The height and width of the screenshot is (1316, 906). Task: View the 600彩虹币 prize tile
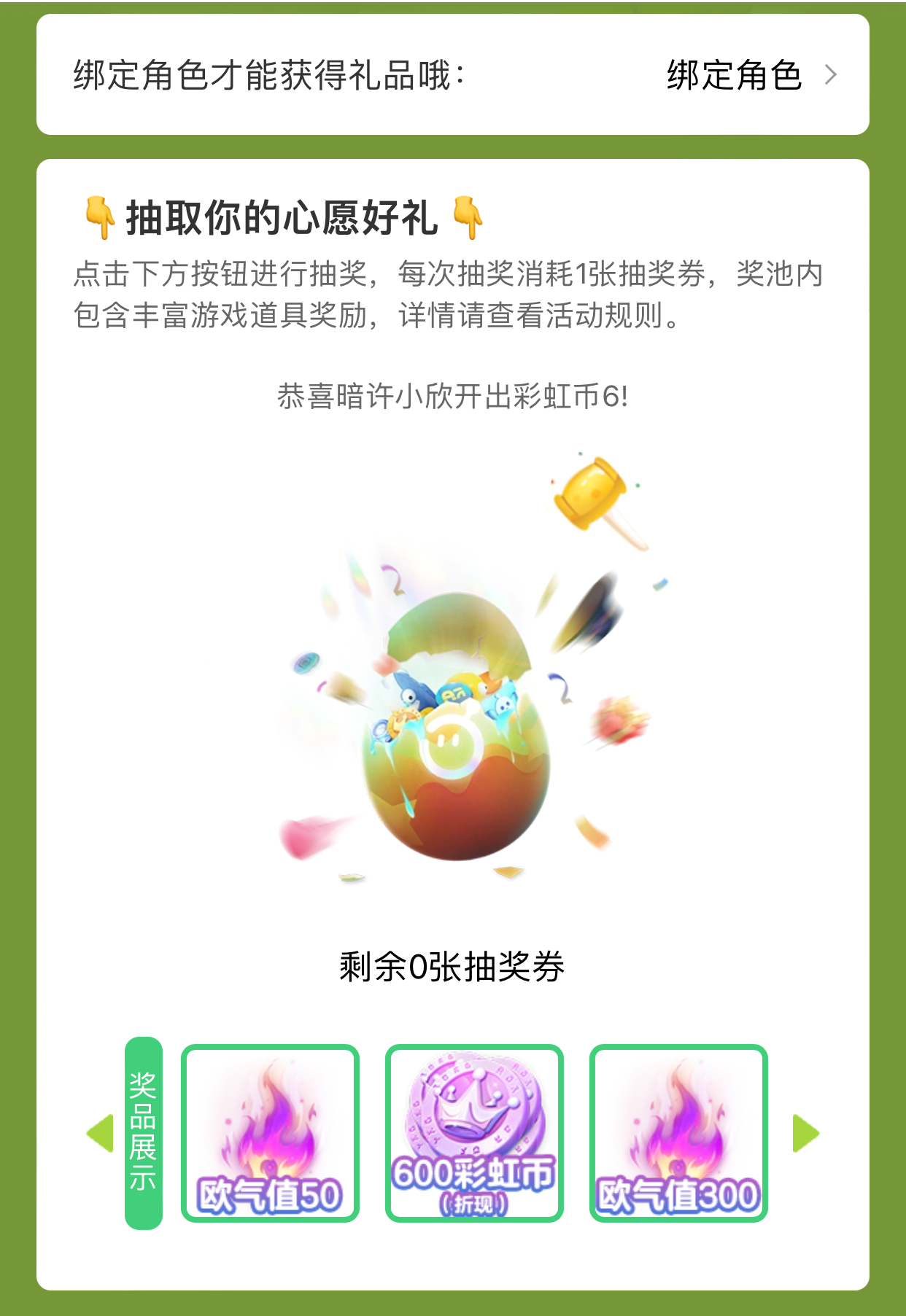click(474, 1133)
